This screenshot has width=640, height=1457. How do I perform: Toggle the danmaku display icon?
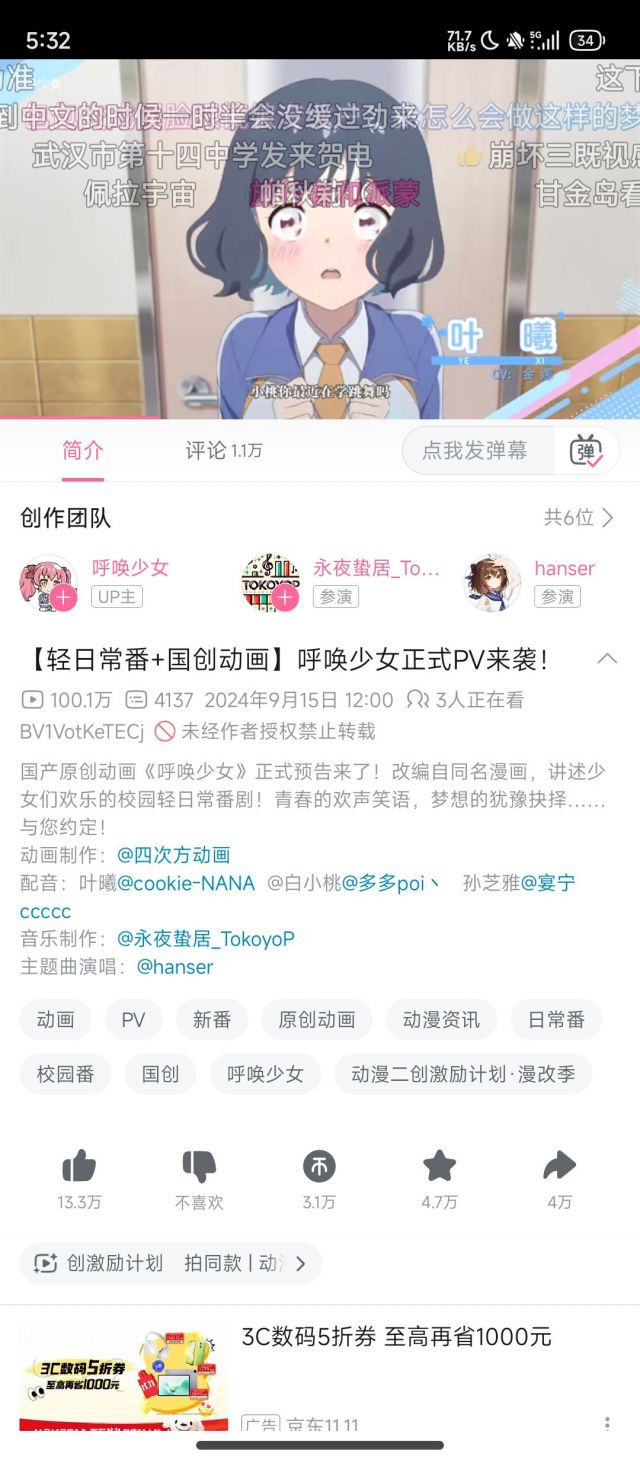click(x=587, y=451)
